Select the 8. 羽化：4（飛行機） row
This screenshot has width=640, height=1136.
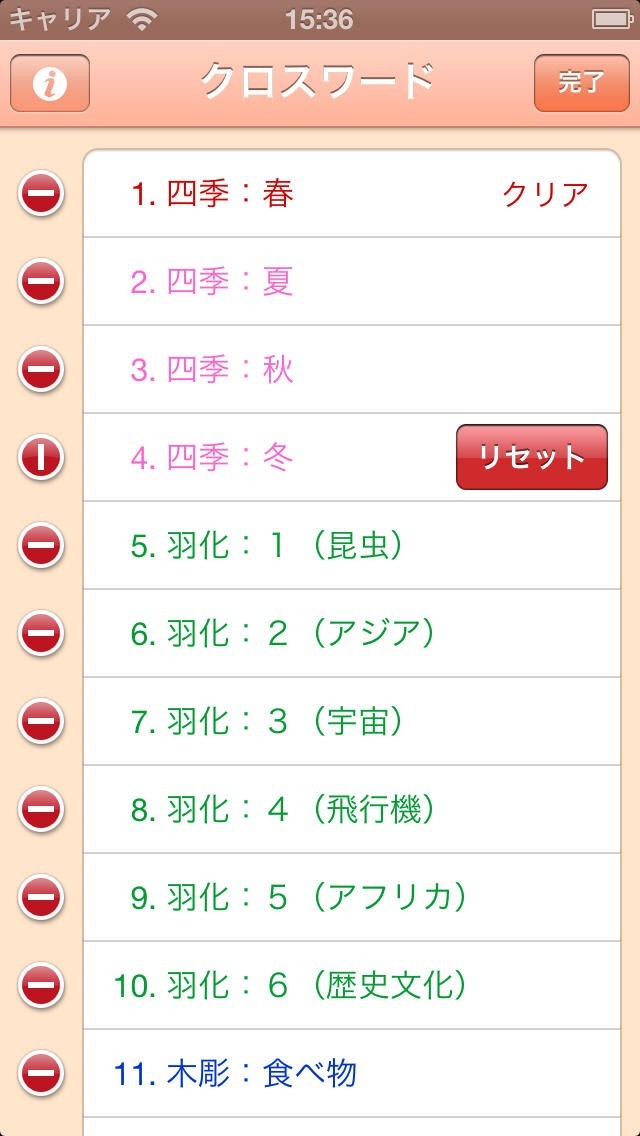350,810
